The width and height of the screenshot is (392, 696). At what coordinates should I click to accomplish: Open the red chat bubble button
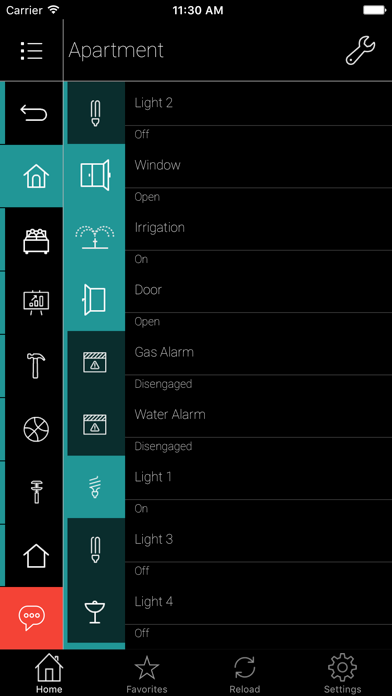tap(32, 618)
